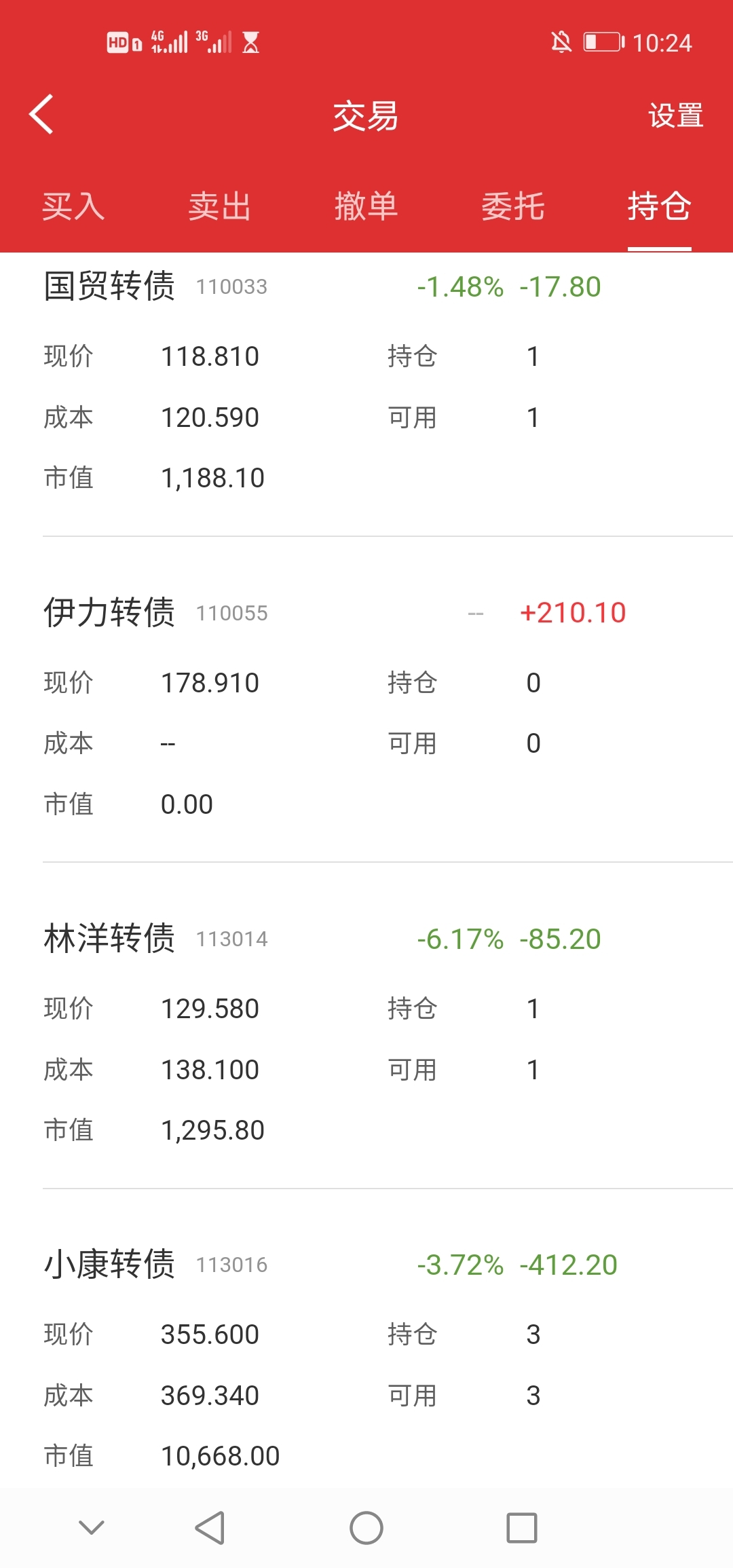Select the 持仓 tab
The width and height of the screenshot is (733, 1568).
[660, 206]
